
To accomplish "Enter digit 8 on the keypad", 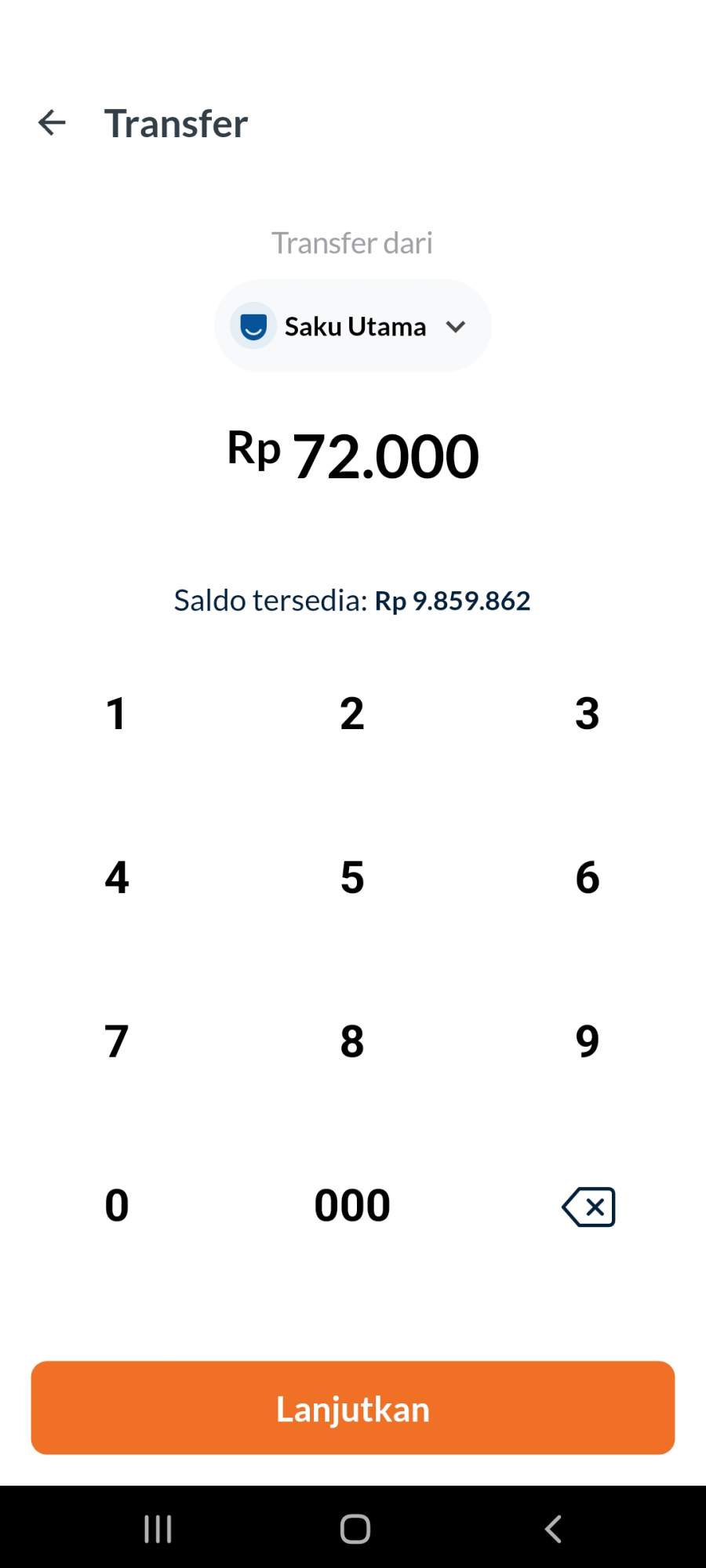I will tap(352, 1041).
